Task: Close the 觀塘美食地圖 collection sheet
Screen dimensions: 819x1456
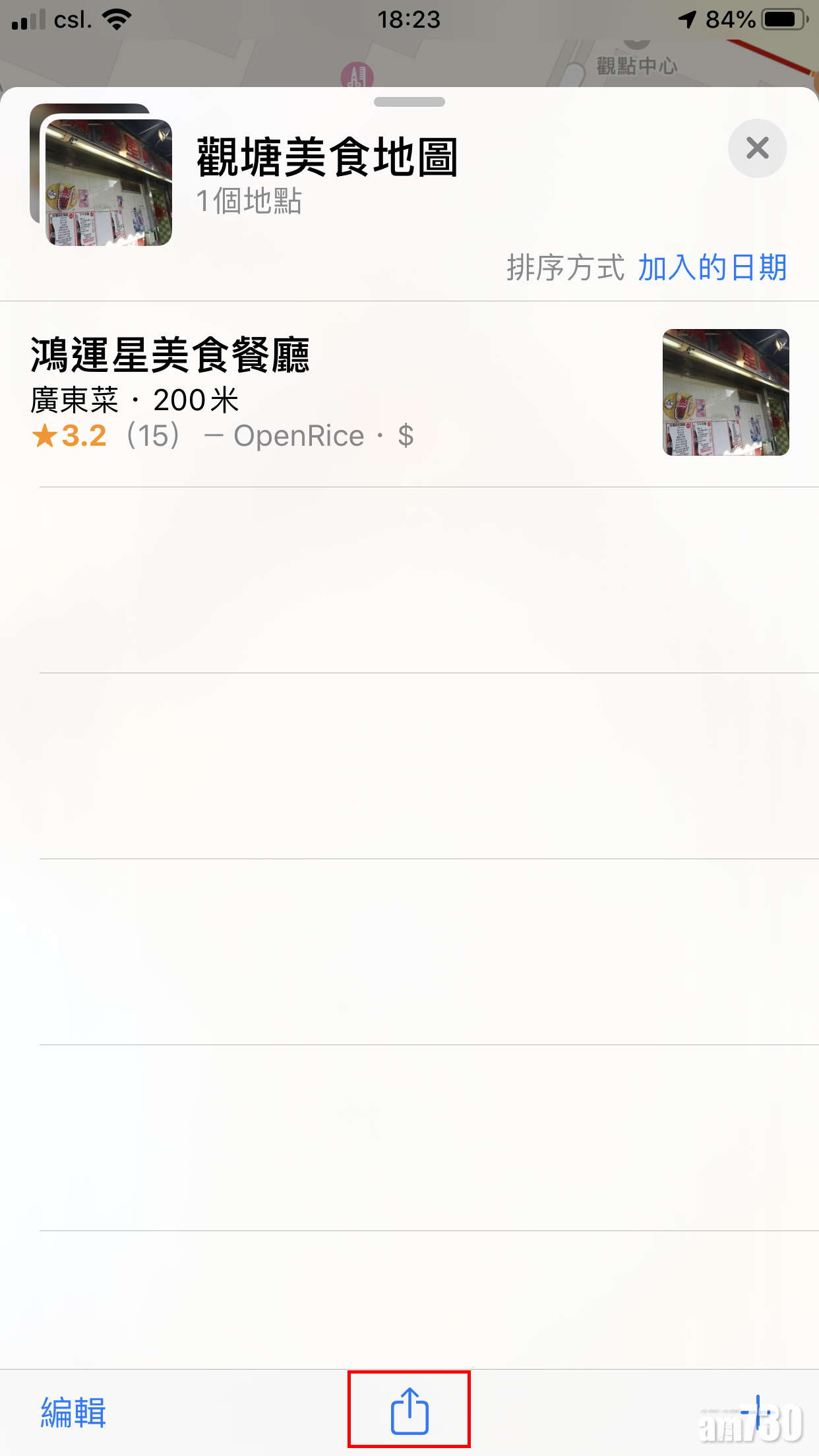Action: point(757,148)
